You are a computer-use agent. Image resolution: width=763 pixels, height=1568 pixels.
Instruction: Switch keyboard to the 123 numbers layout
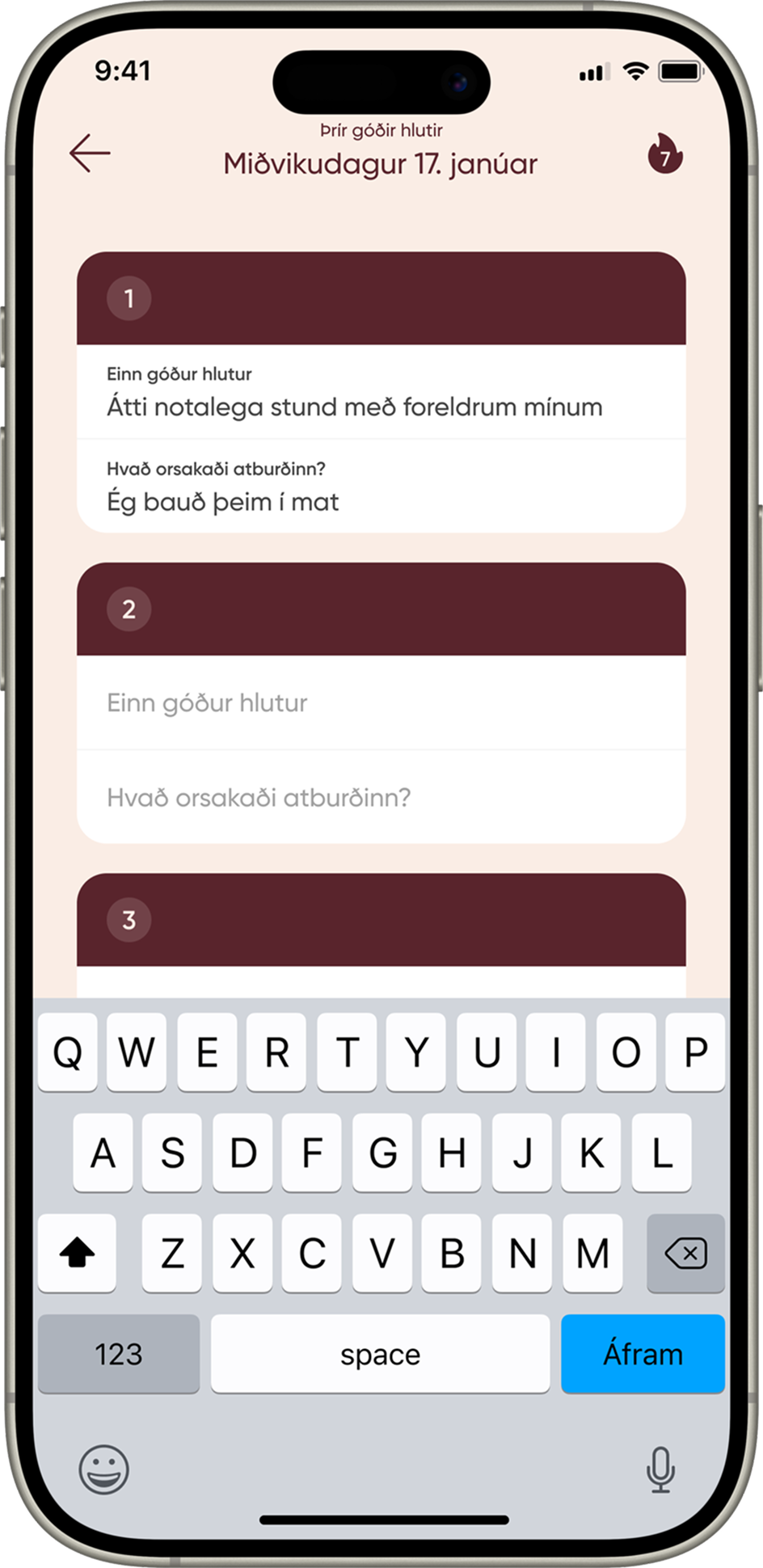(x=119, y=1354)
